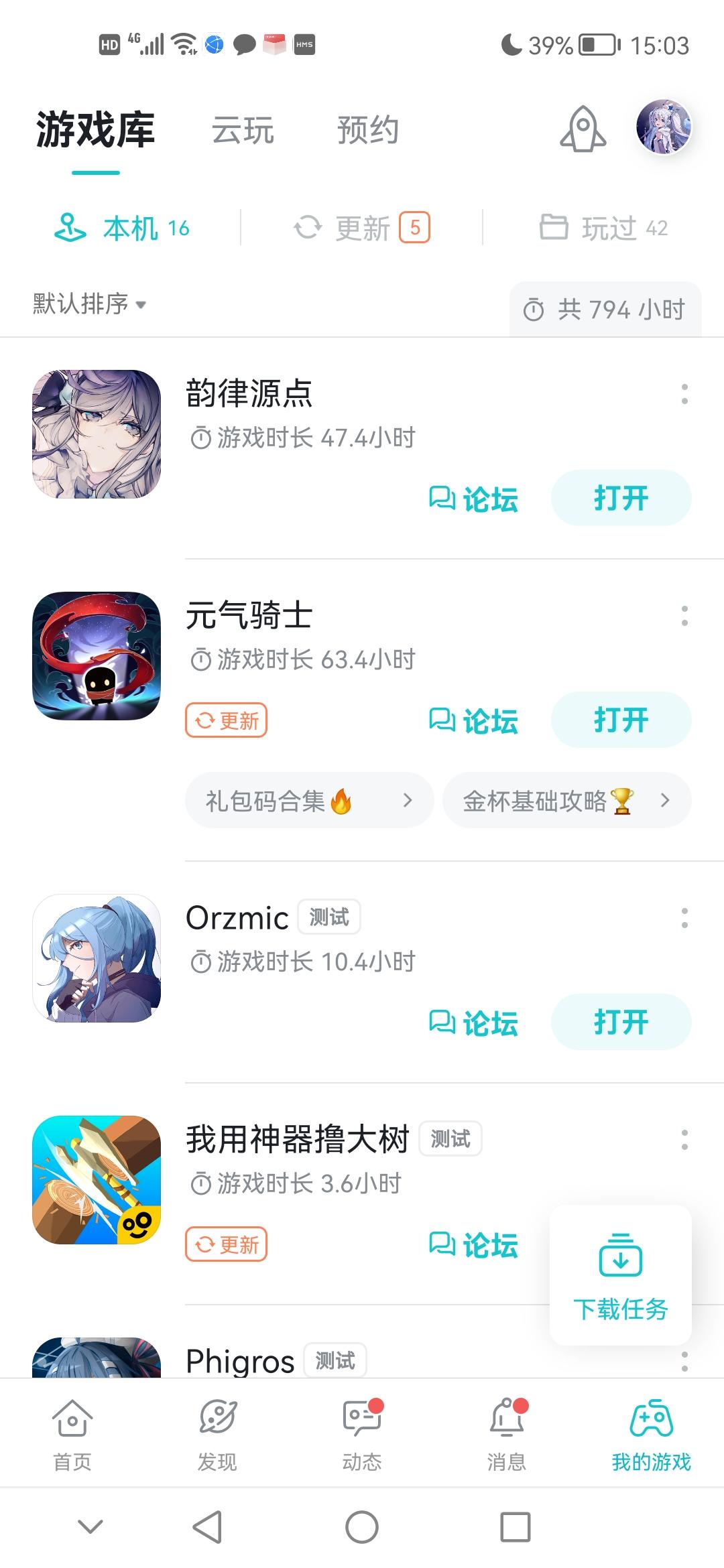Select the 更新 sub-tab
724x1568 pixels.
click(x=362, y=228)
